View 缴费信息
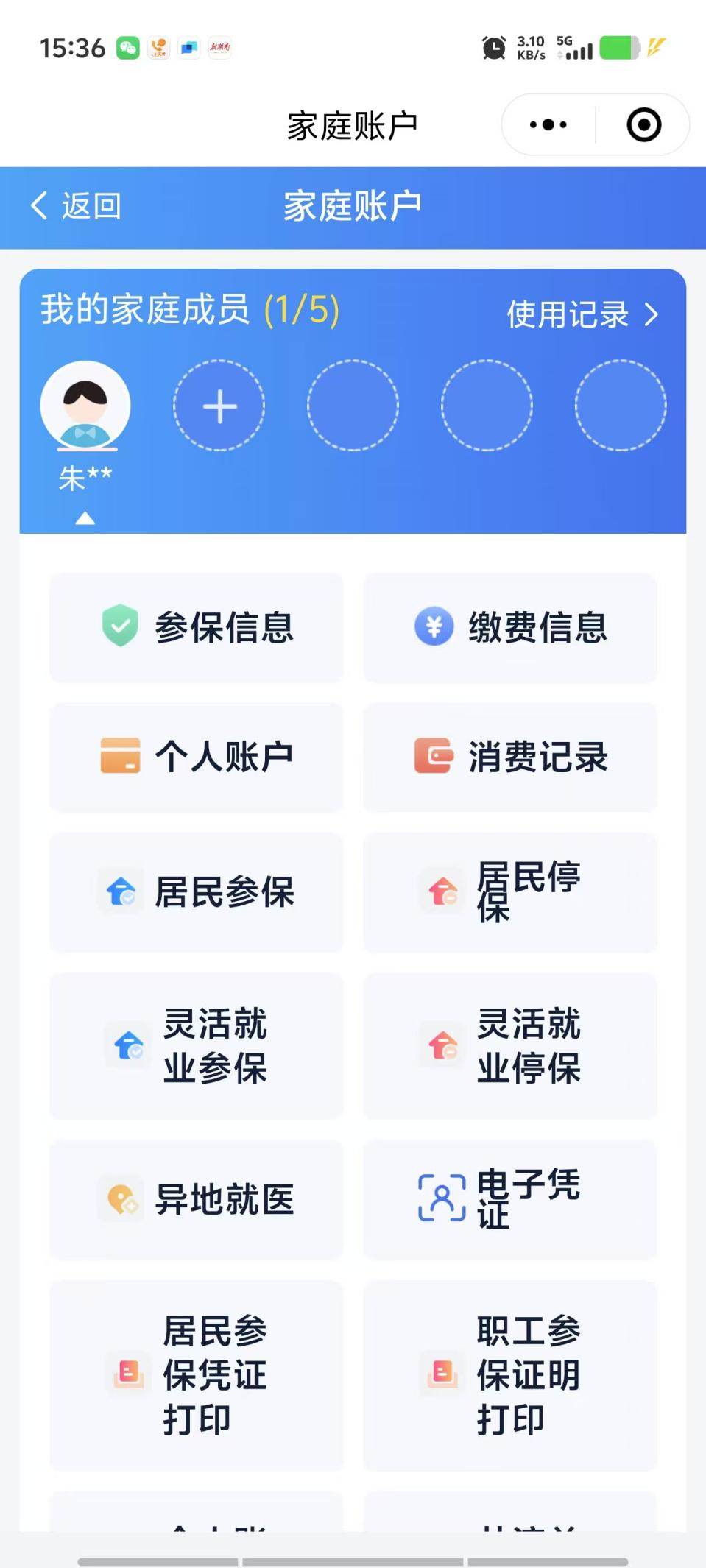Image resolution: width=706 pixels, height=1568 pixels. pyautogui.click(x=509, y=627)
